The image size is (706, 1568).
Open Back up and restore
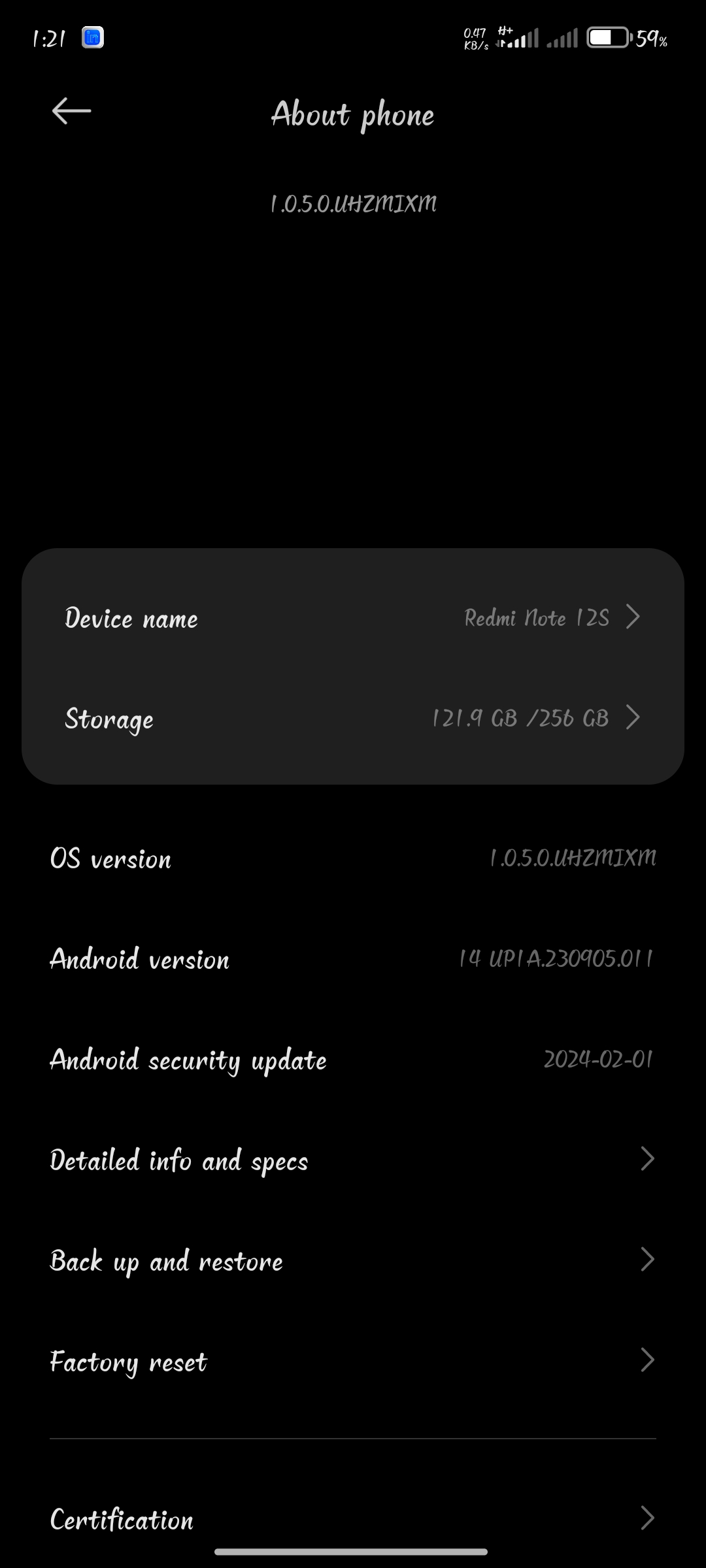pos(353,1260)
